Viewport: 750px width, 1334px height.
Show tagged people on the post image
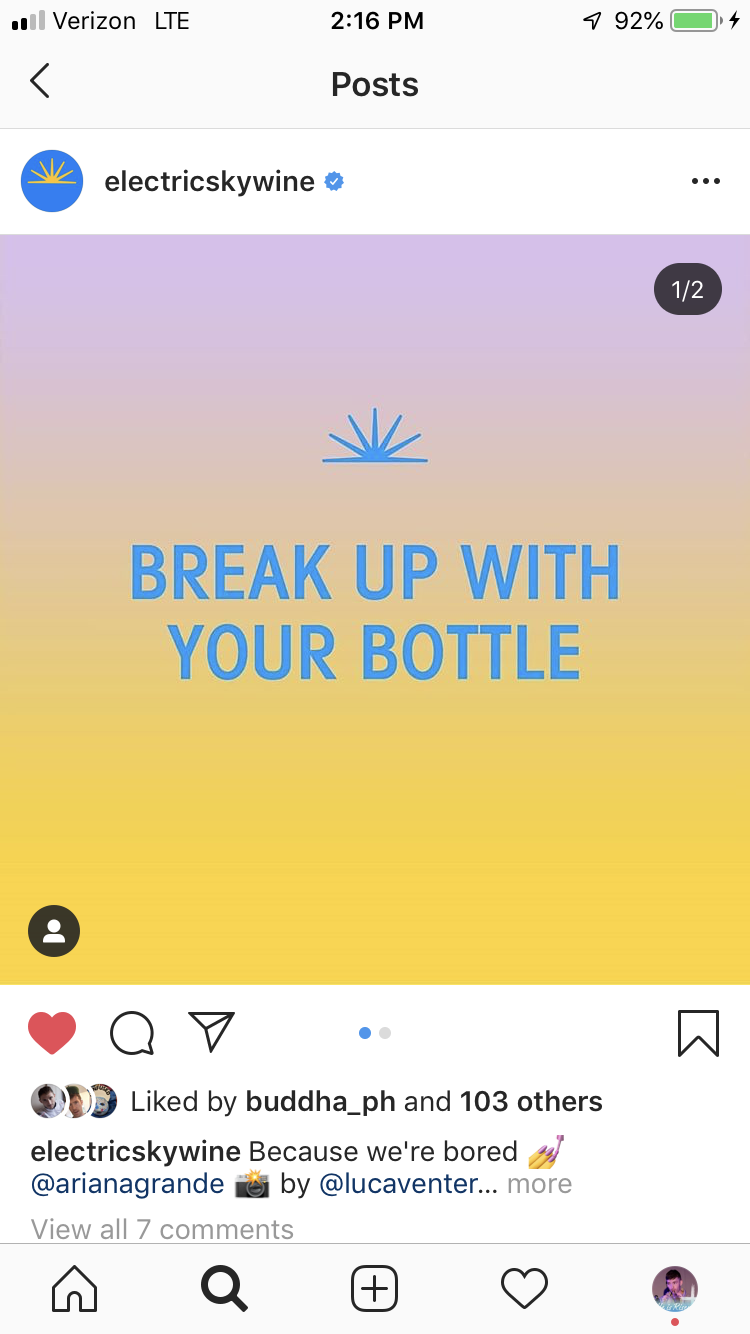pos(54,931)
